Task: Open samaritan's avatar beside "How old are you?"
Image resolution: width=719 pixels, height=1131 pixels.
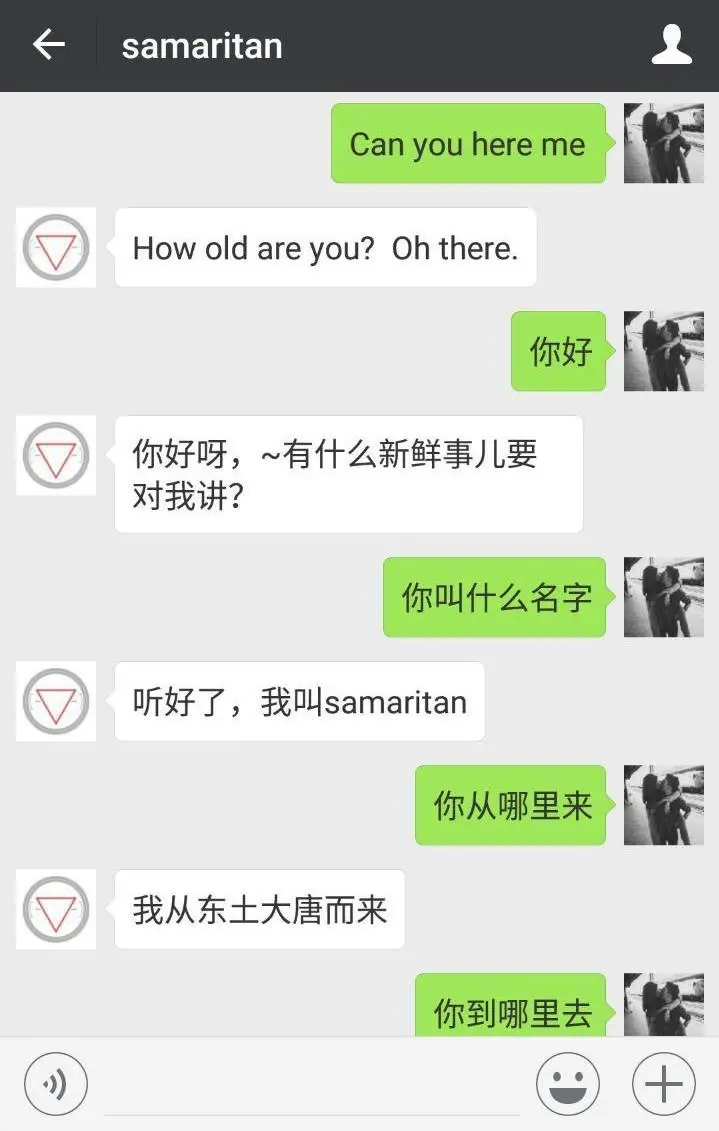Action: point(56,247)
